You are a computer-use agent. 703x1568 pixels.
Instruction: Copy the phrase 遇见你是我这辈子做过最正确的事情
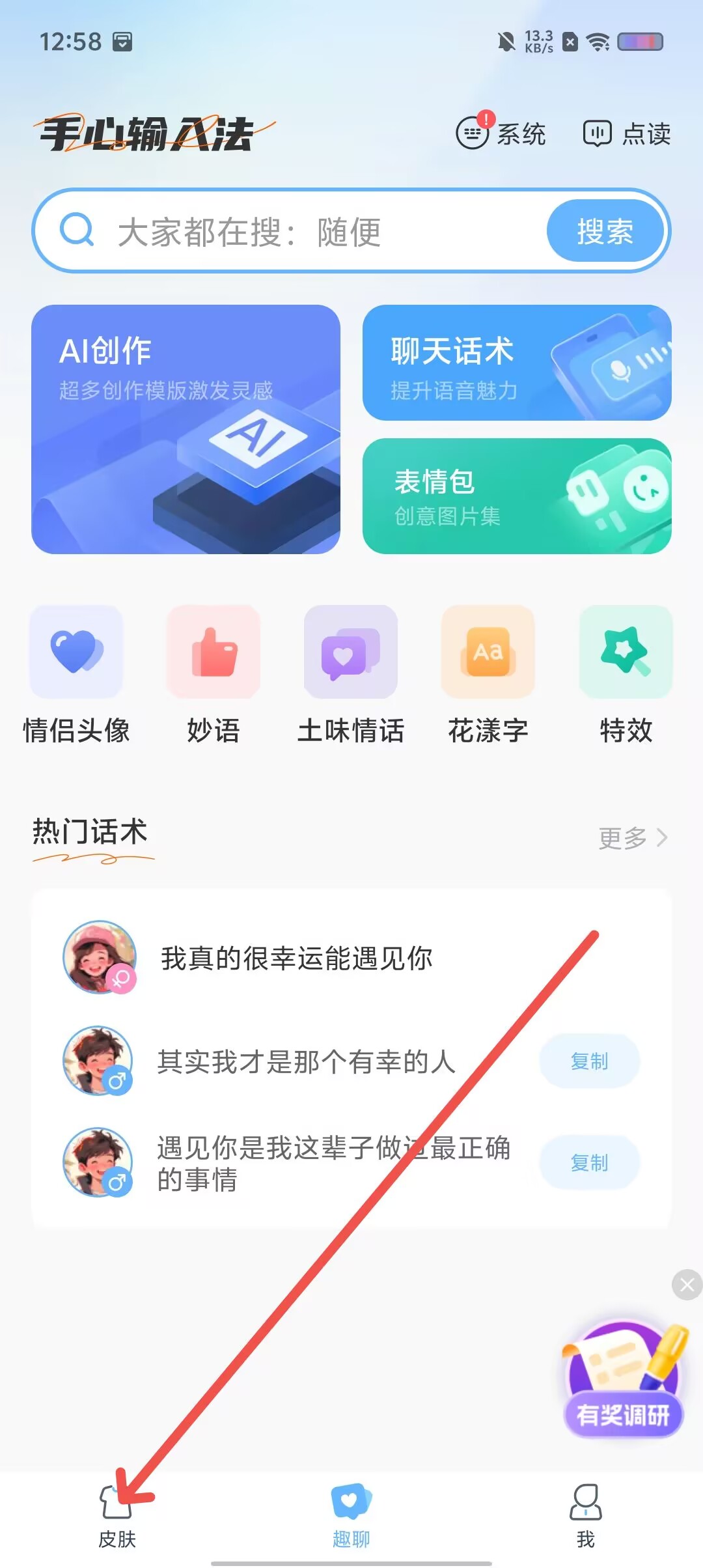click(589, 1162)
